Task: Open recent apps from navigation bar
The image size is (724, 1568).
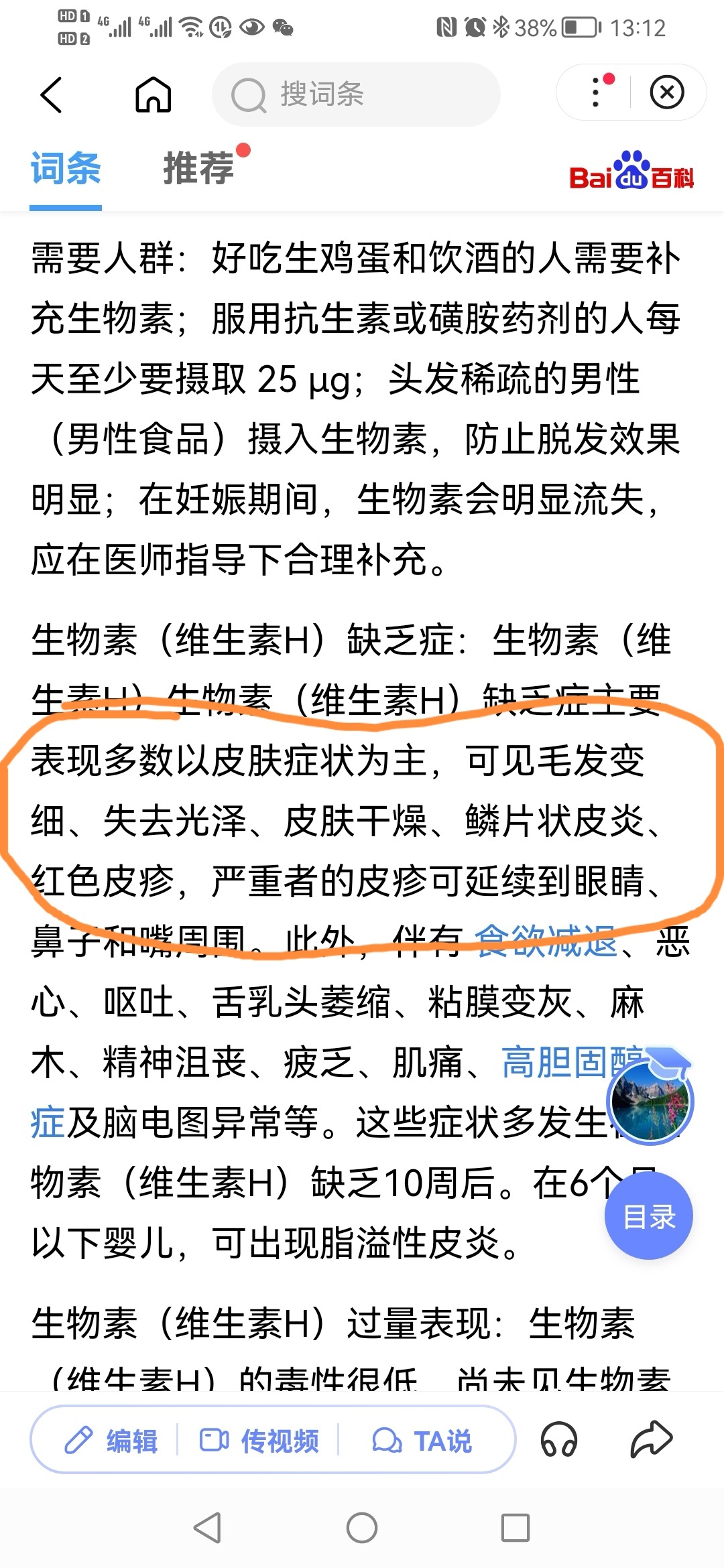Action: [516, 1528]
